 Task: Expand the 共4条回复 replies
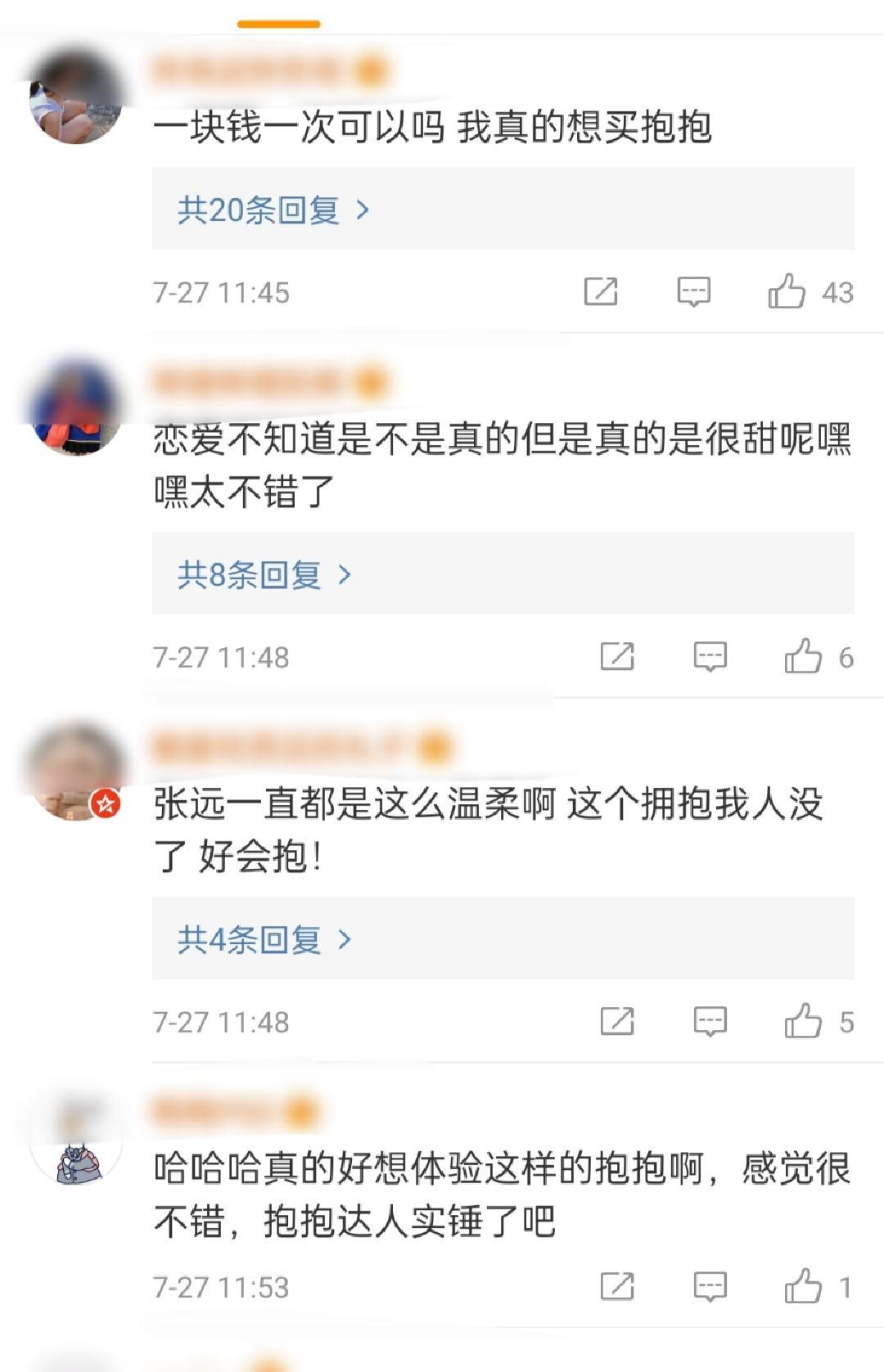point(264,940)
